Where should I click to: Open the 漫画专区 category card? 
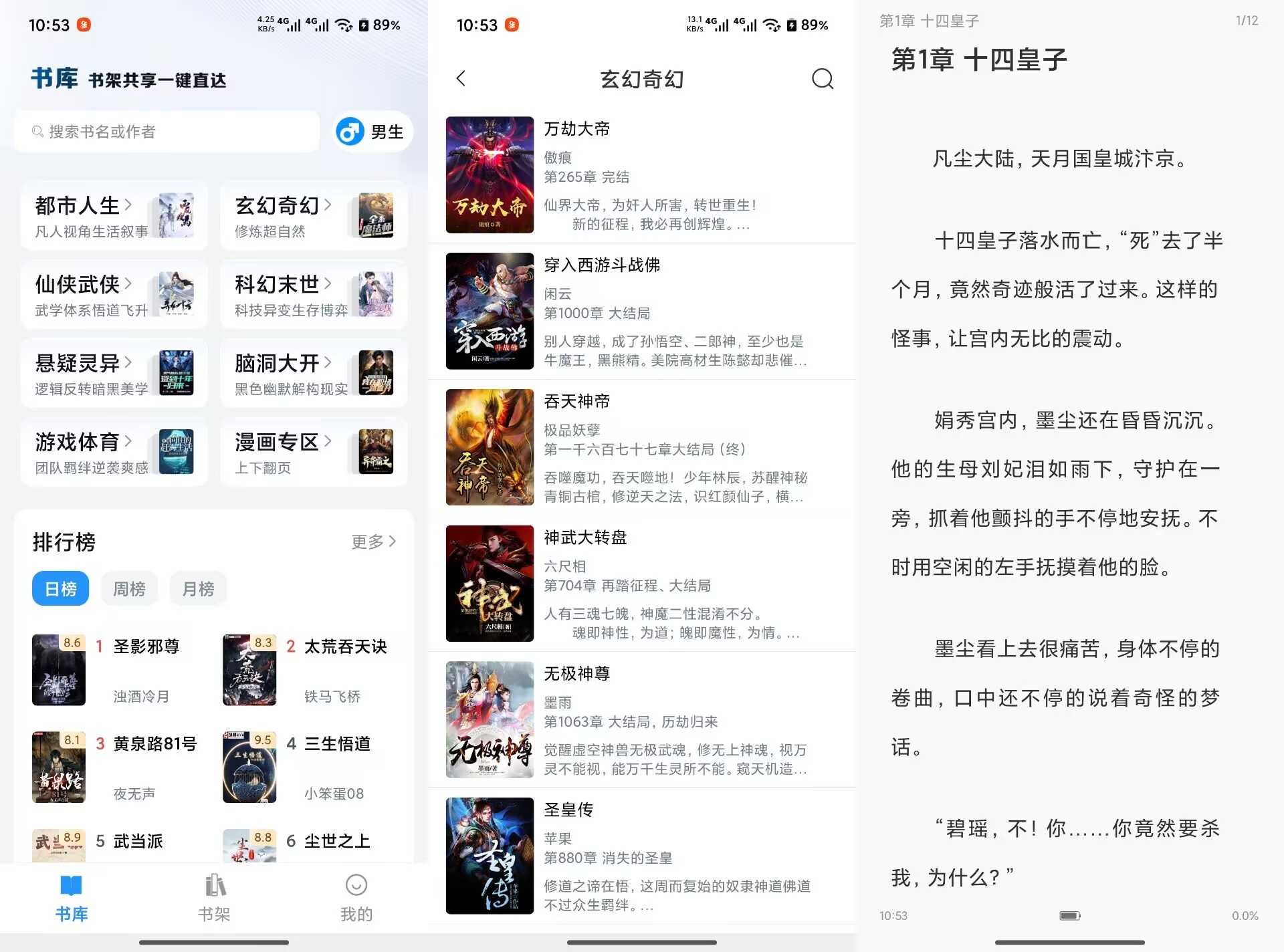pyautogui.click(x=313, y=453)
